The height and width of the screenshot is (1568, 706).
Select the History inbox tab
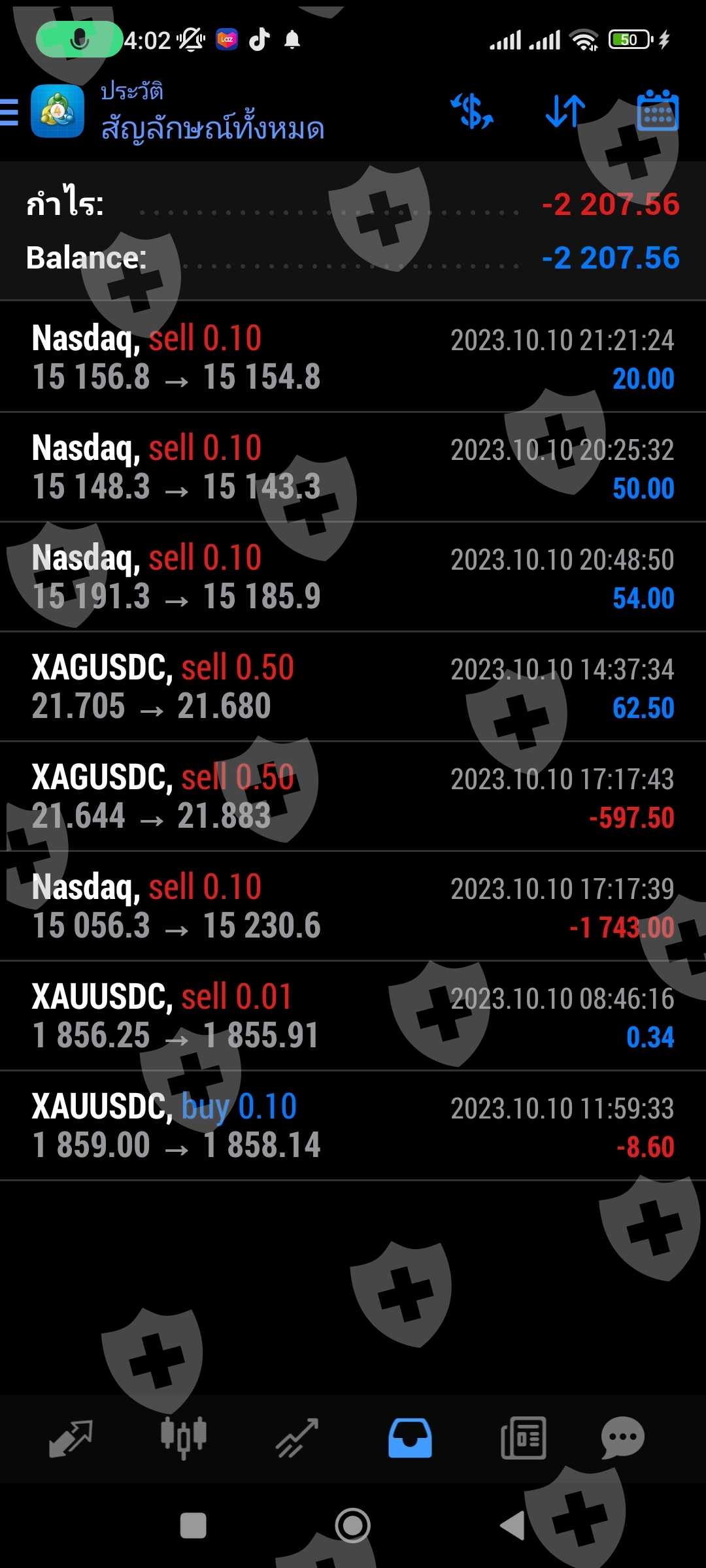pos(410,1438)
